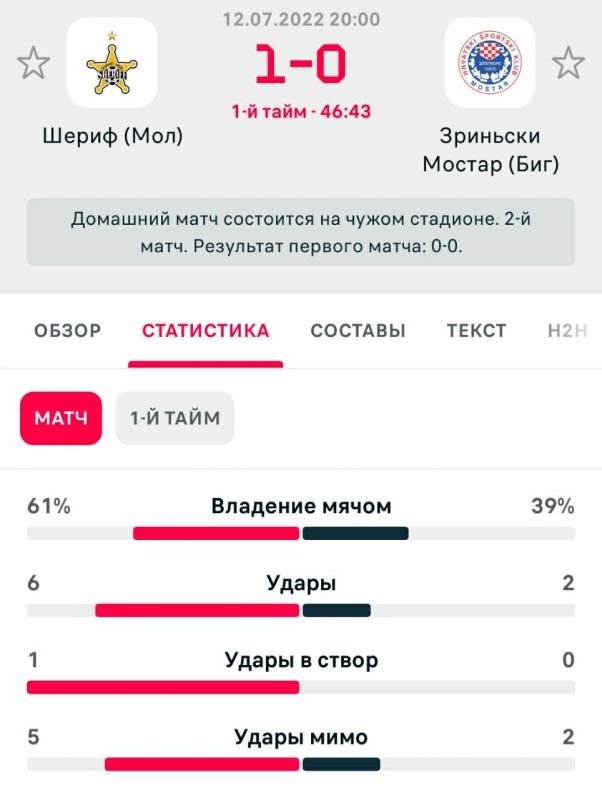This screenshot has height=800, width=602.
Task: Select the Статистика tab
Action: coord(206,331)
